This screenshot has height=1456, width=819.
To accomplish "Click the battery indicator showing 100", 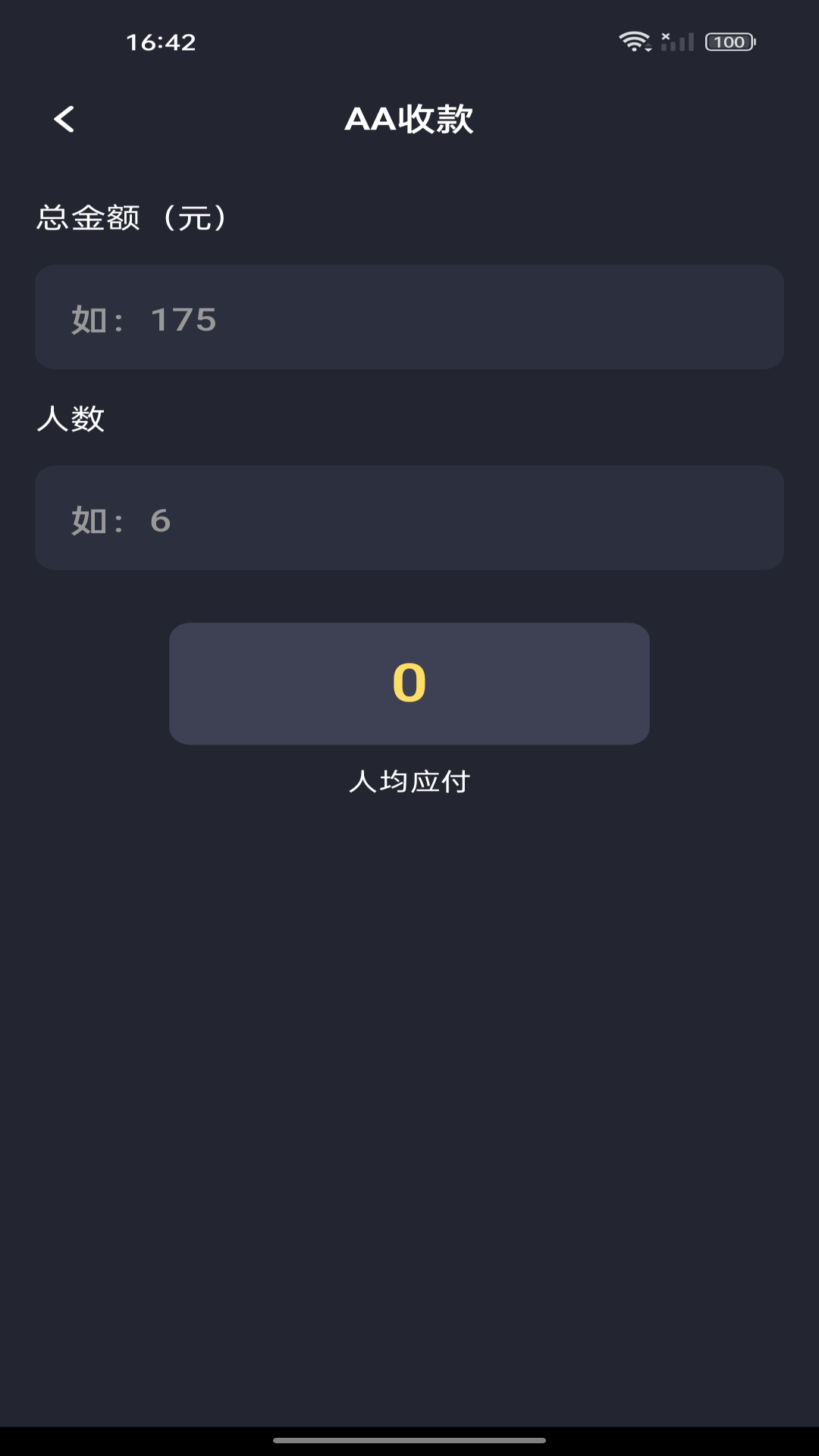I will (728, 42).
